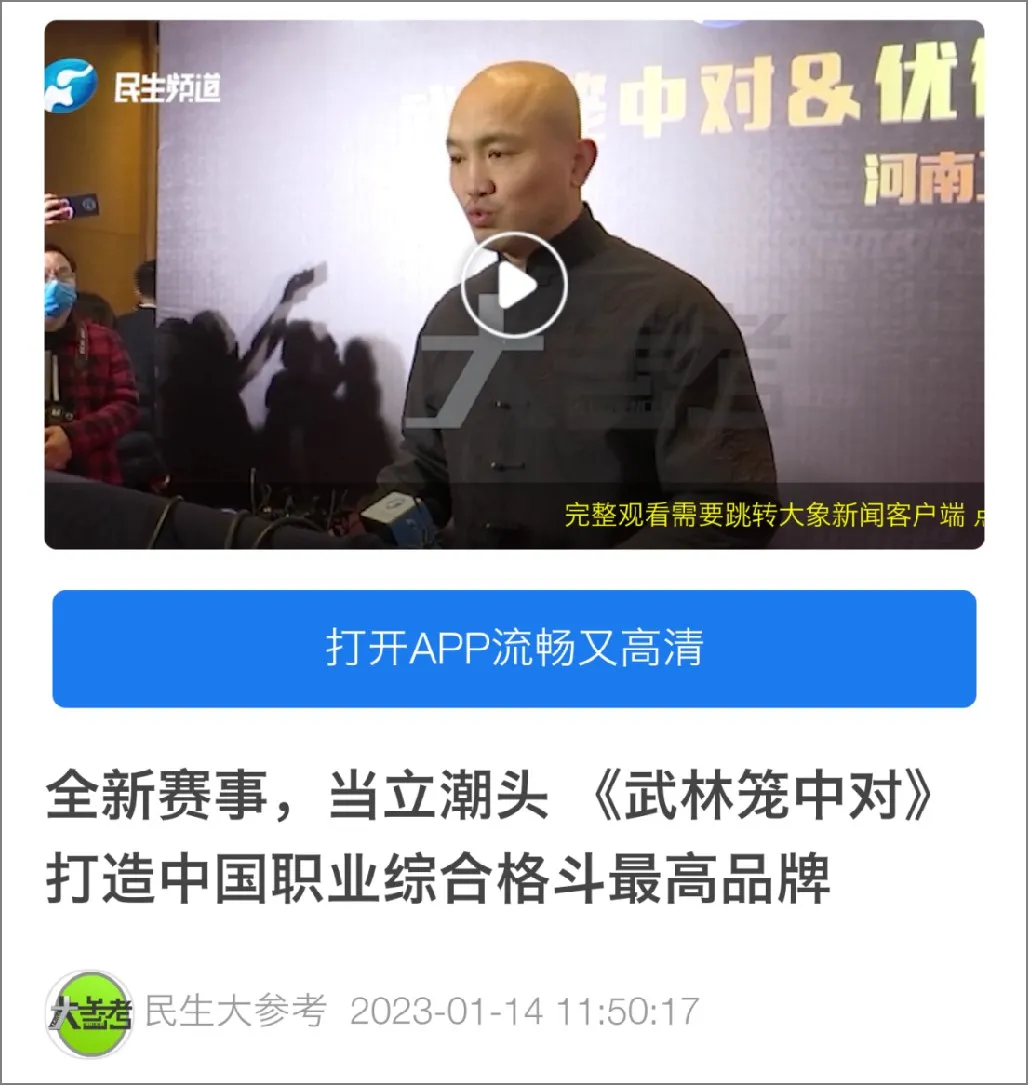The height and width of the screenshot is (1086, 1029).
Task: Play the video
Action: point(514,286)
